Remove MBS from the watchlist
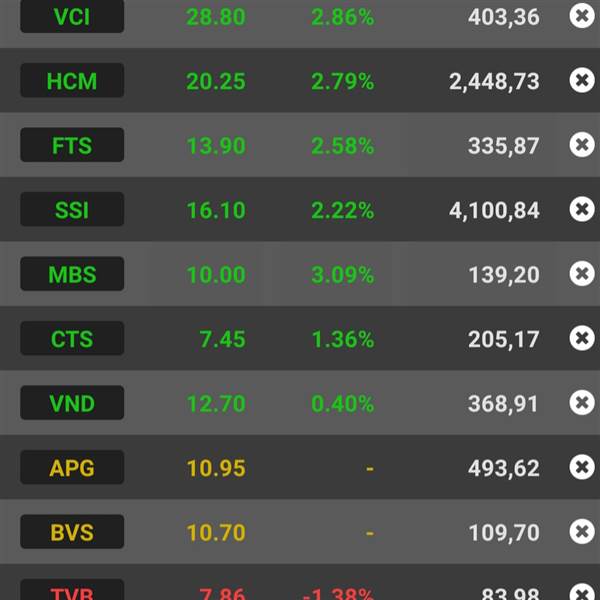The width and height of the screenshot is (600, 600). pos(581,274)
